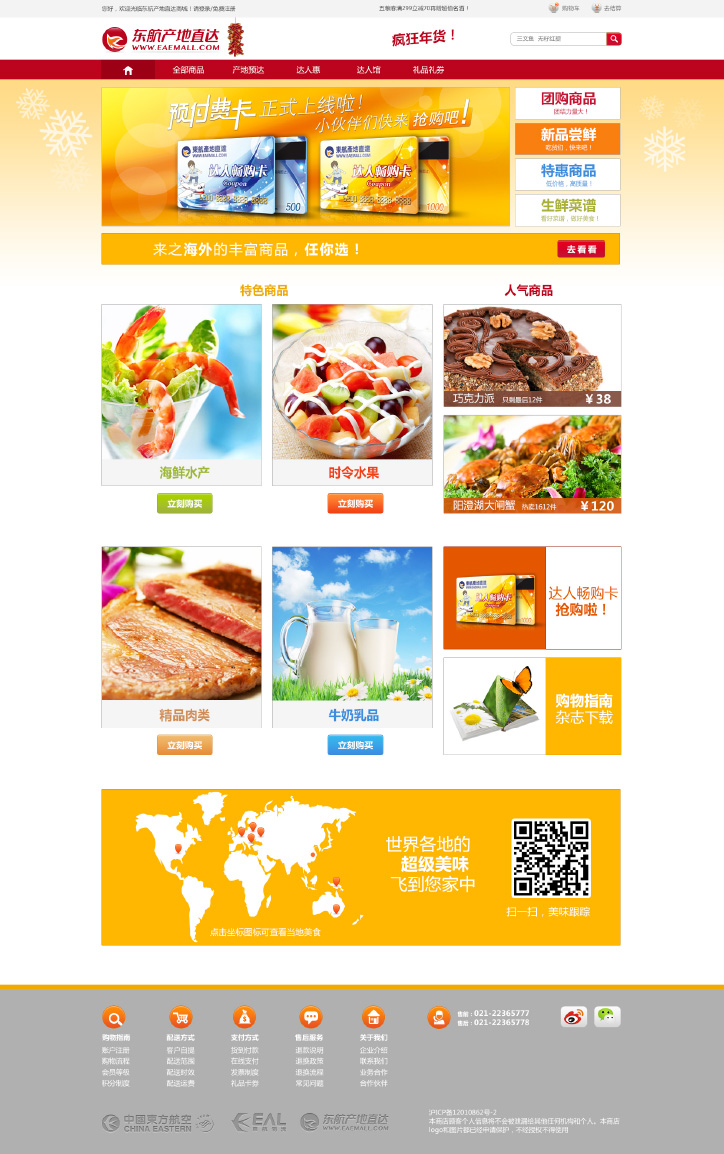Switch to 产地预达 tab
Viewport: 724px width, 1154px height.
click(248, 70)
